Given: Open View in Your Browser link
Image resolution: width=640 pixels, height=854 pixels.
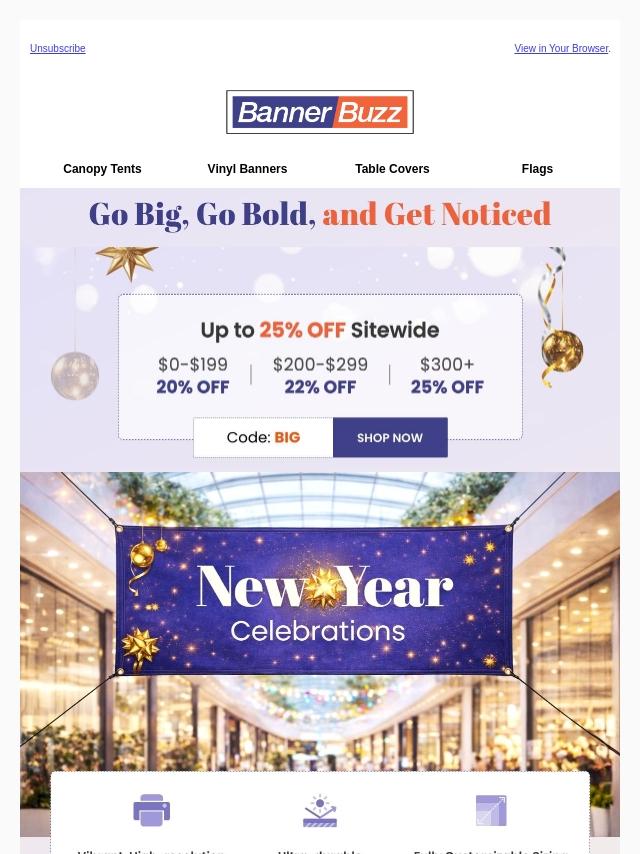Looking at the screenshot, I should 561,48.
